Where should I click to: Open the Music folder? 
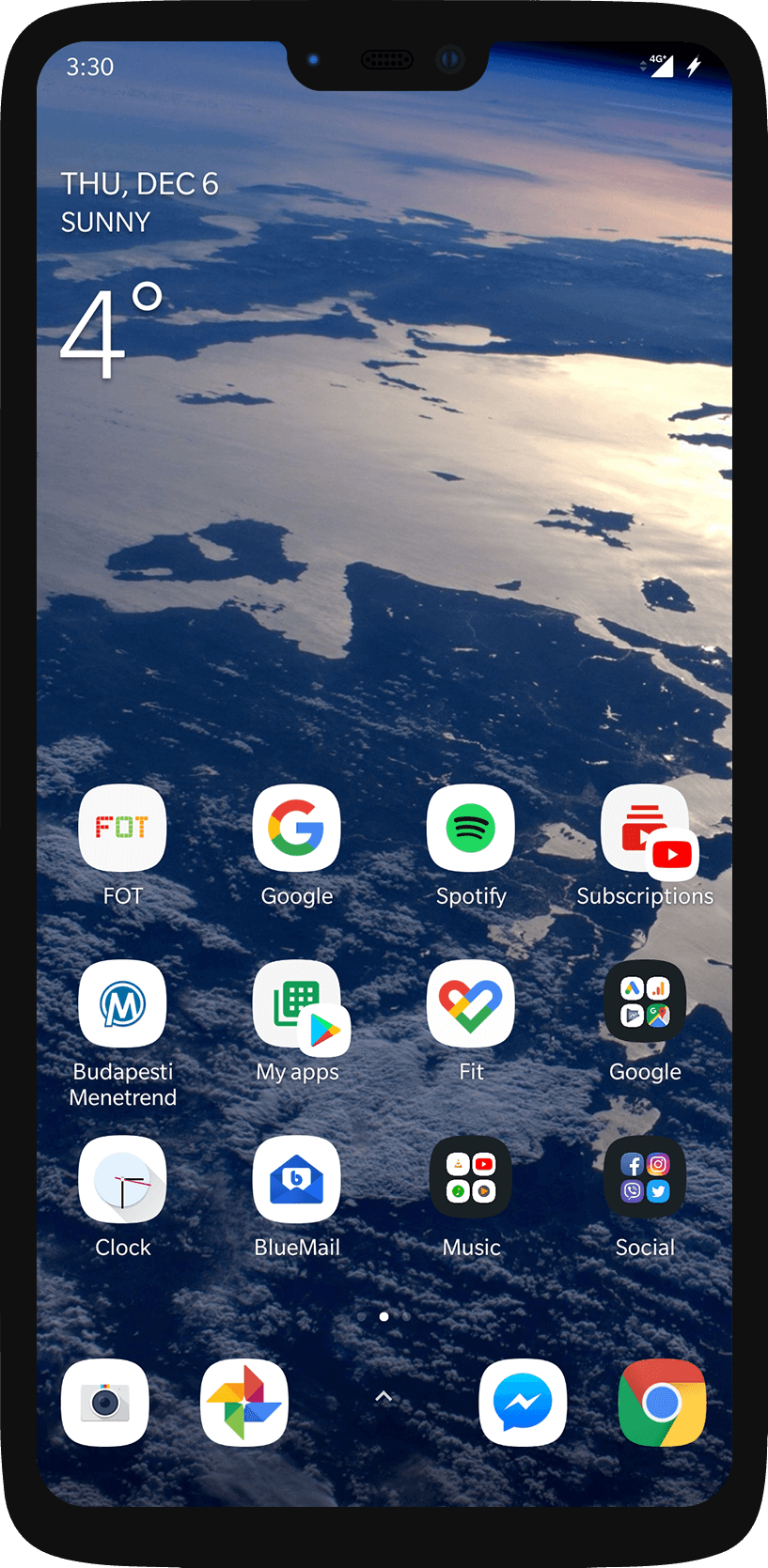470,1178
